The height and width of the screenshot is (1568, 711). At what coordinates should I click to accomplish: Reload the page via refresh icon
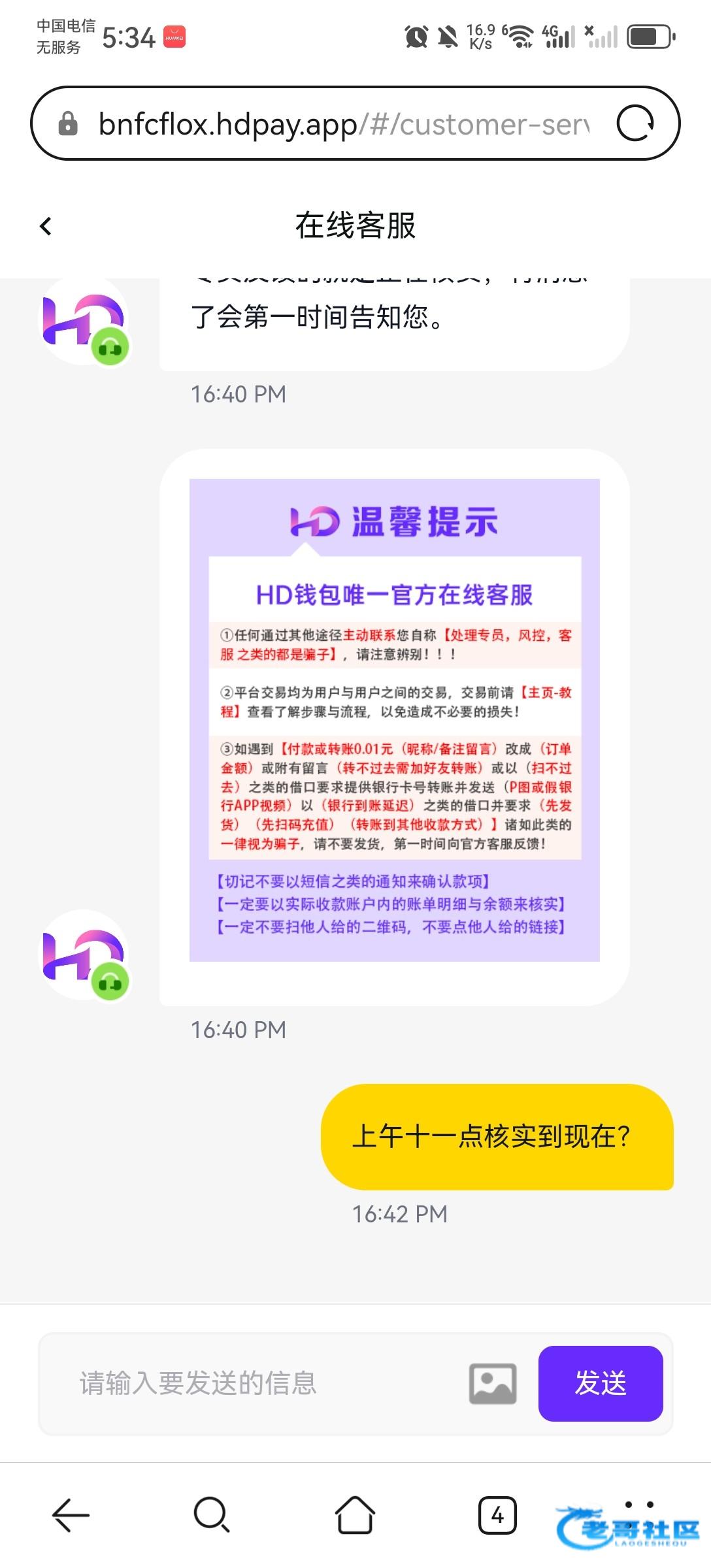tap(635, 123)
